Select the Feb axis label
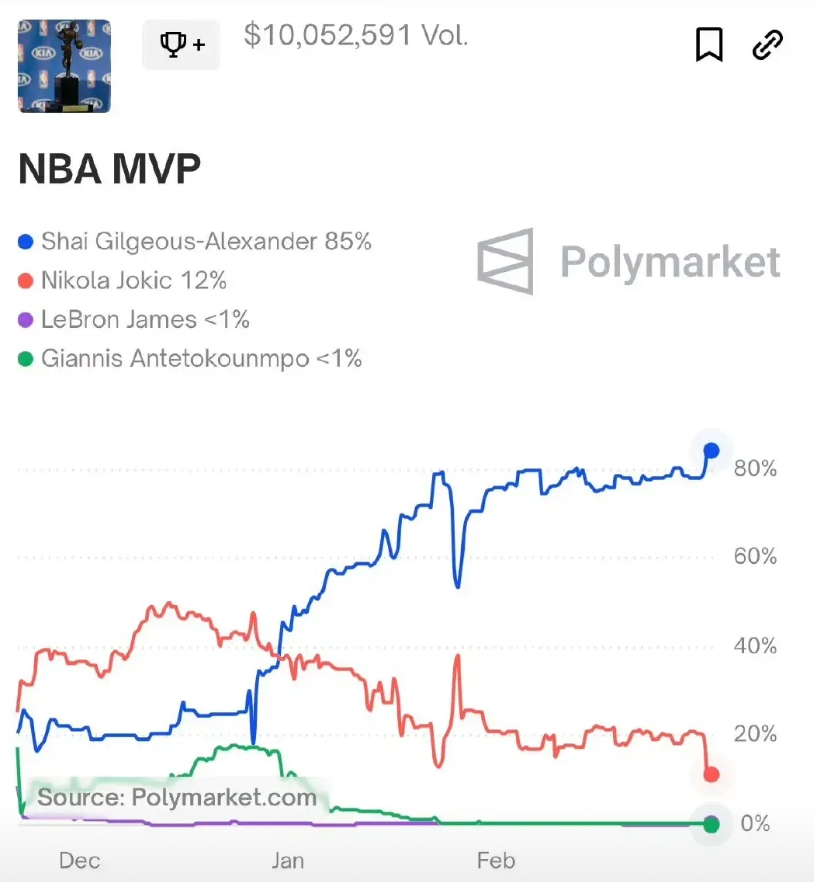The width and height of the screenshot is (814, 882). coord(496,860)
